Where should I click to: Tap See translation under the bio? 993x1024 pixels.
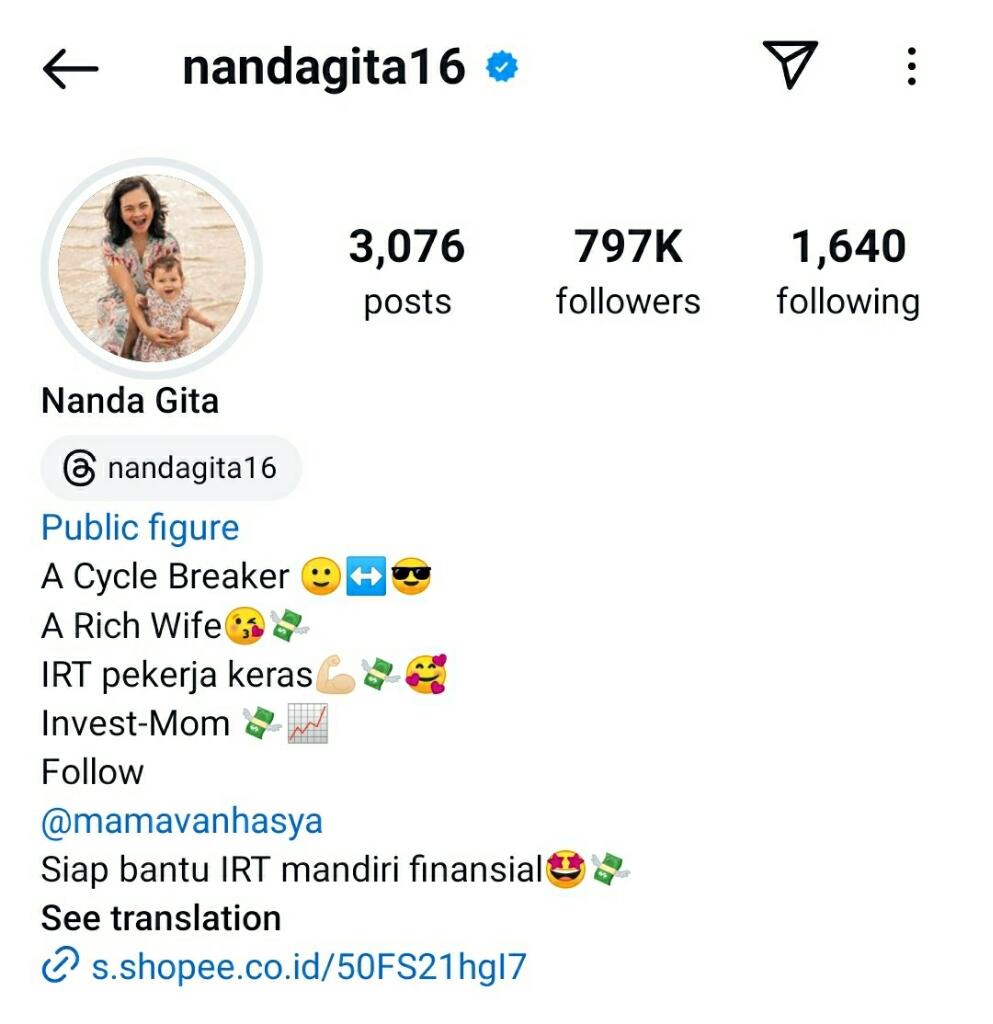click(161, 917)
